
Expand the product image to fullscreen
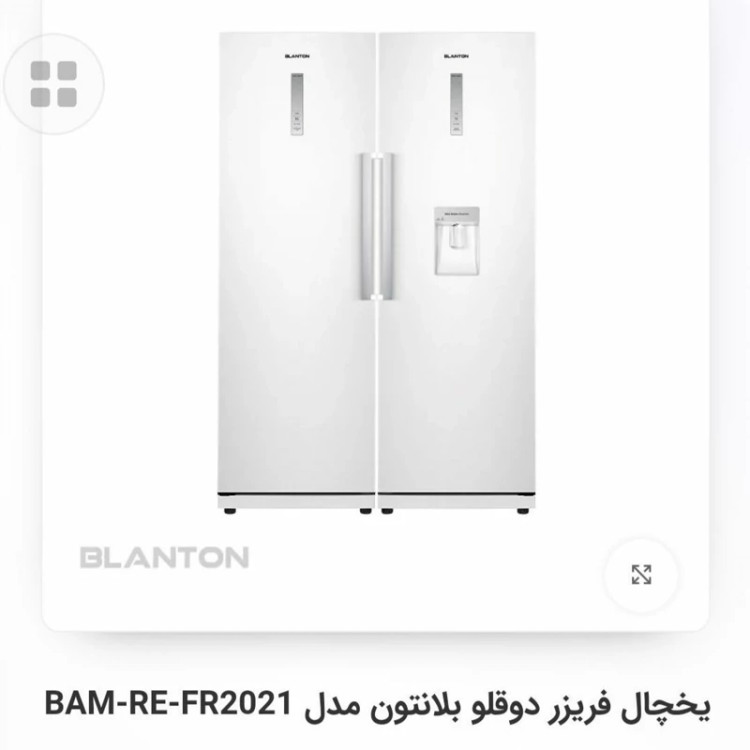point(641,574)
